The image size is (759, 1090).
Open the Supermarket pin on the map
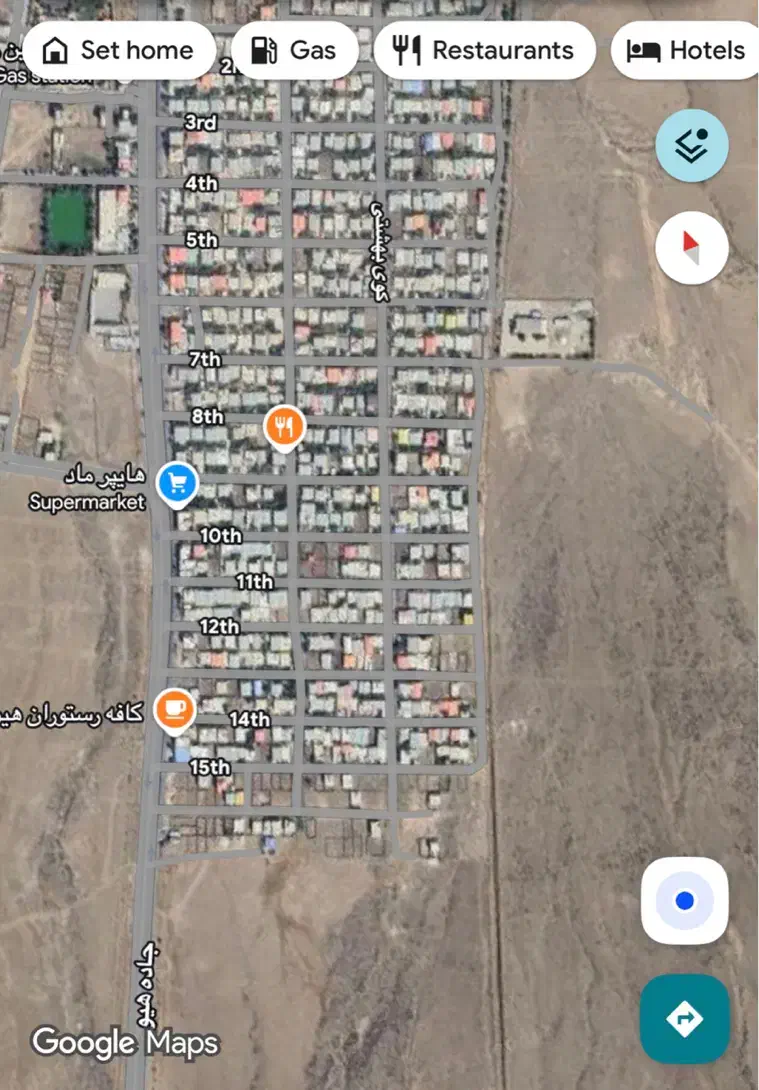pyautogui.click(x=178, y=484)
